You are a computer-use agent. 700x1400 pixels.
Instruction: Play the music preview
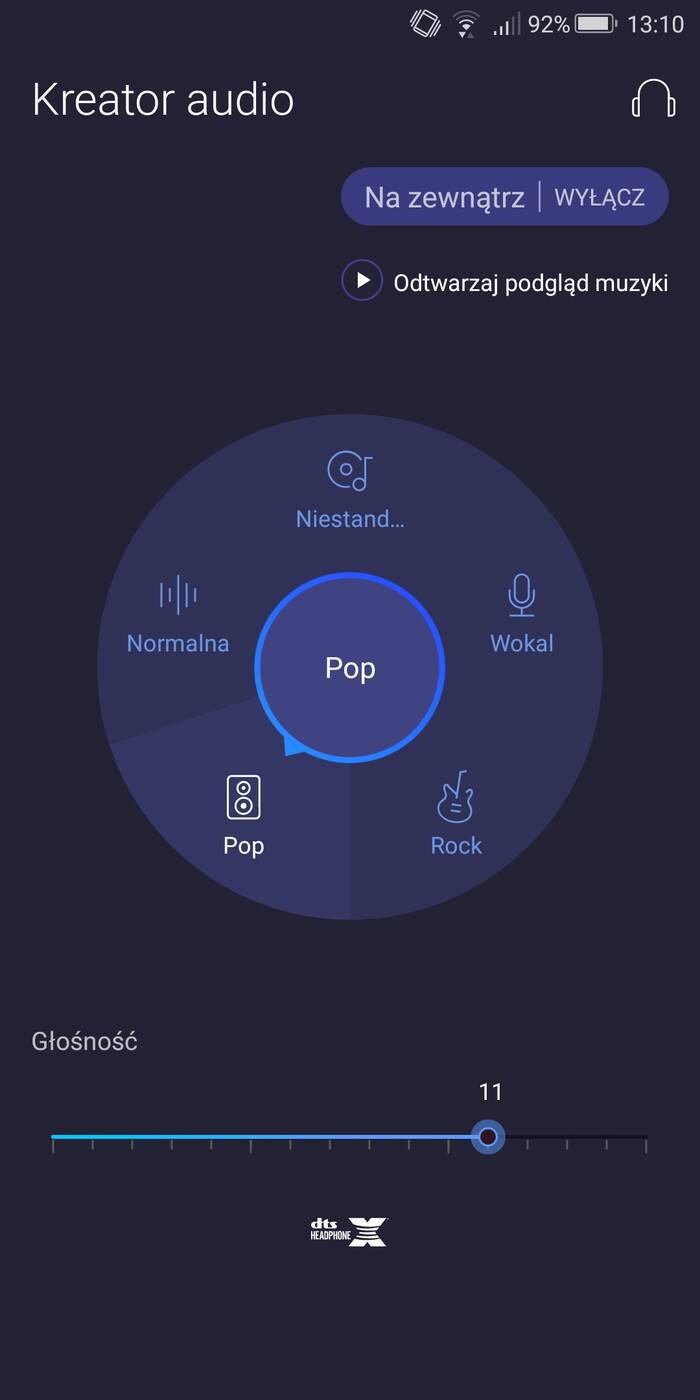[362, 281]
